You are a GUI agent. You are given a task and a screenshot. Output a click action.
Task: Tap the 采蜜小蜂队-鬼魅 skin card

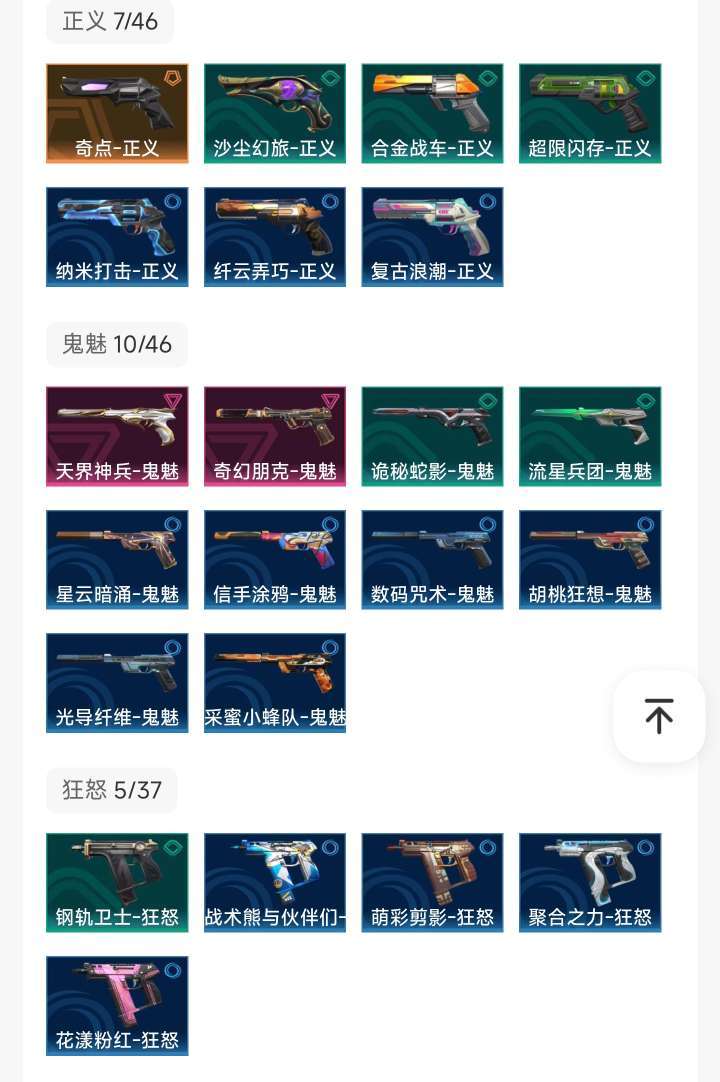tap(275, 683)
